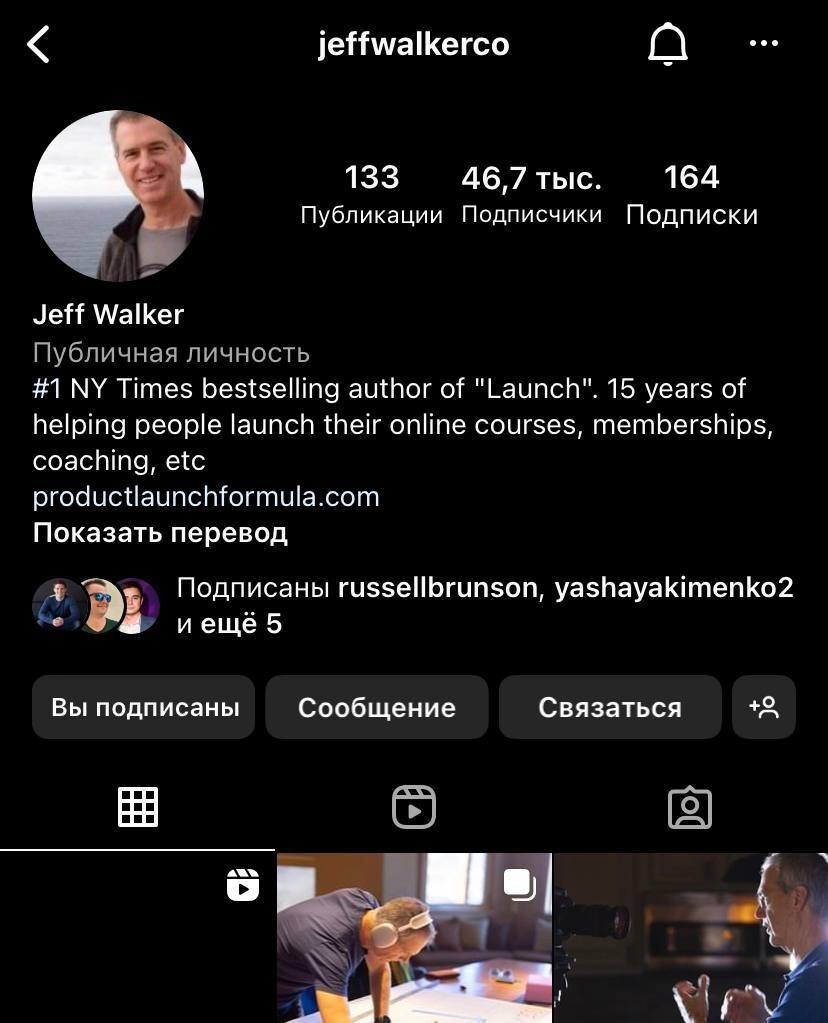Tap the Вы подписаны button
The height and width of the screenshot is (1023, 828).
click(x=144, y=707)
